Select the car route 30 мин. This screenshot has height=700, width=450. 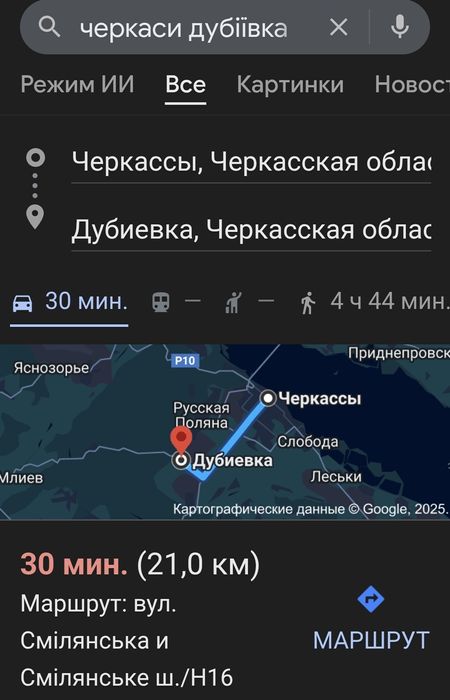click(x=69, y=302)
